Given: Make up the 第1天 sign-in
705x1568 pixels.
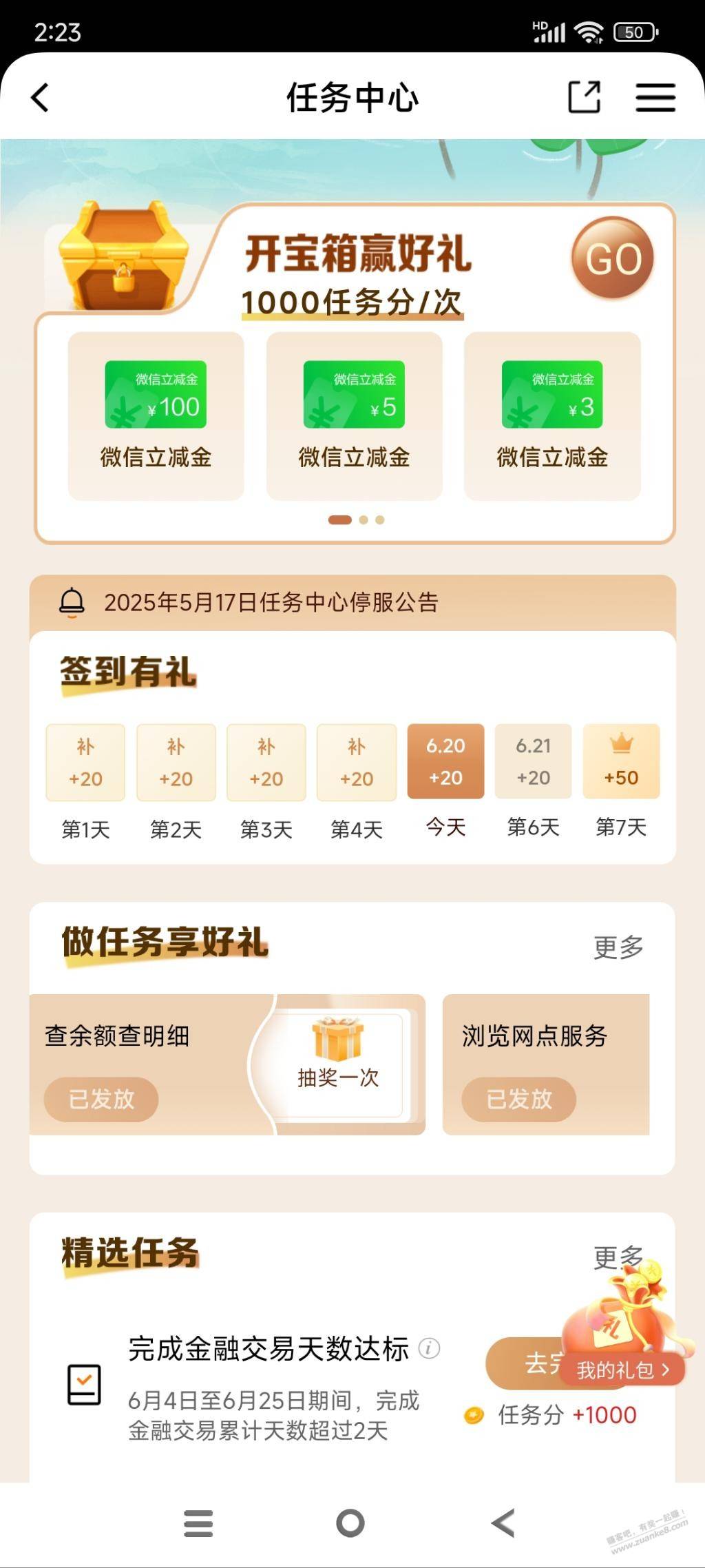Looking at the screenshot, I should [85, 763].
